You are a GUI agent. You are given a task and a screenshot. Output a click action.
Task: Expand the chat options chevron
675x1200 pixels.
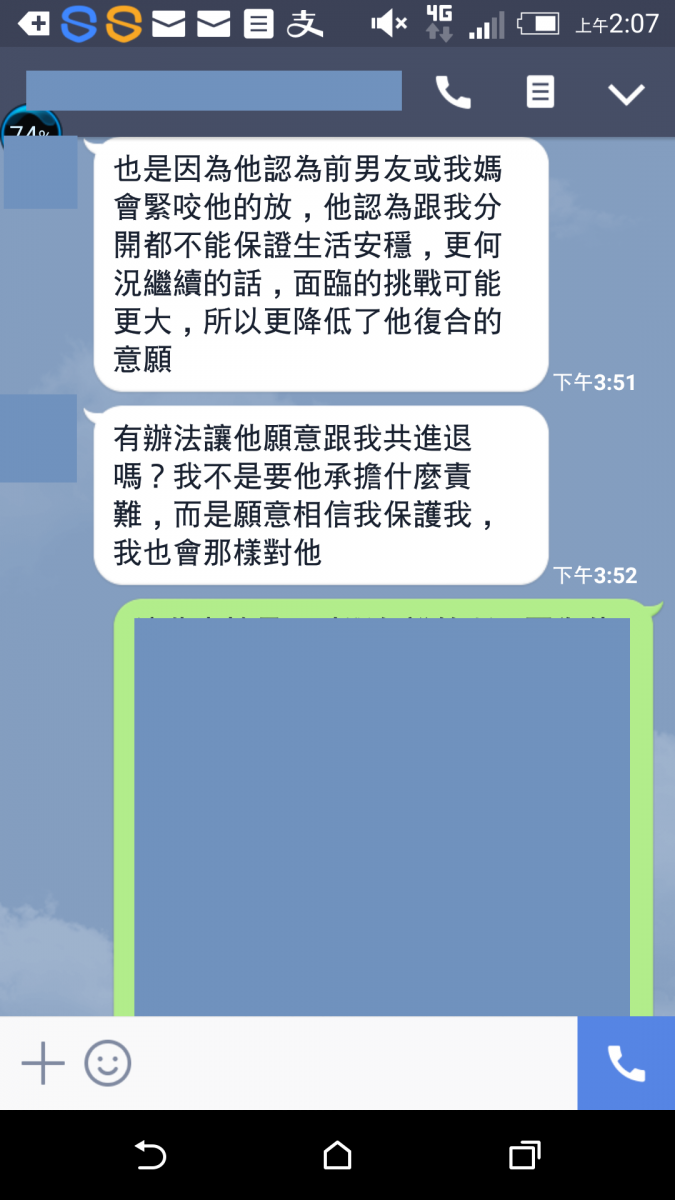(x=627, y=94)
